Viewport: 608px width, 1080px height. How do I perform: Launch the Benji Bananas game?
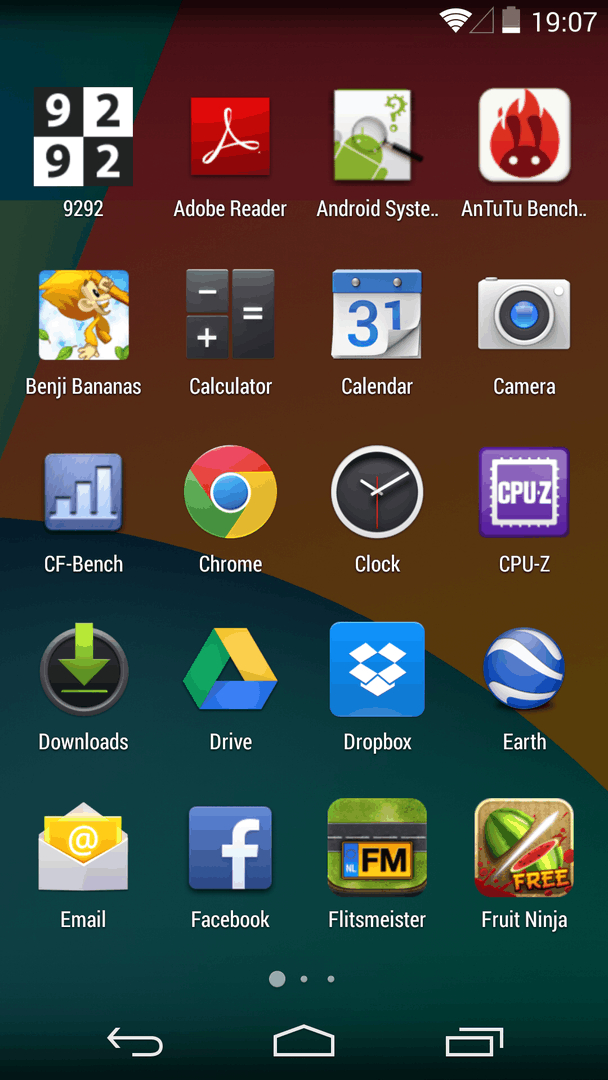pyautogui.click(x=83, y=315)
